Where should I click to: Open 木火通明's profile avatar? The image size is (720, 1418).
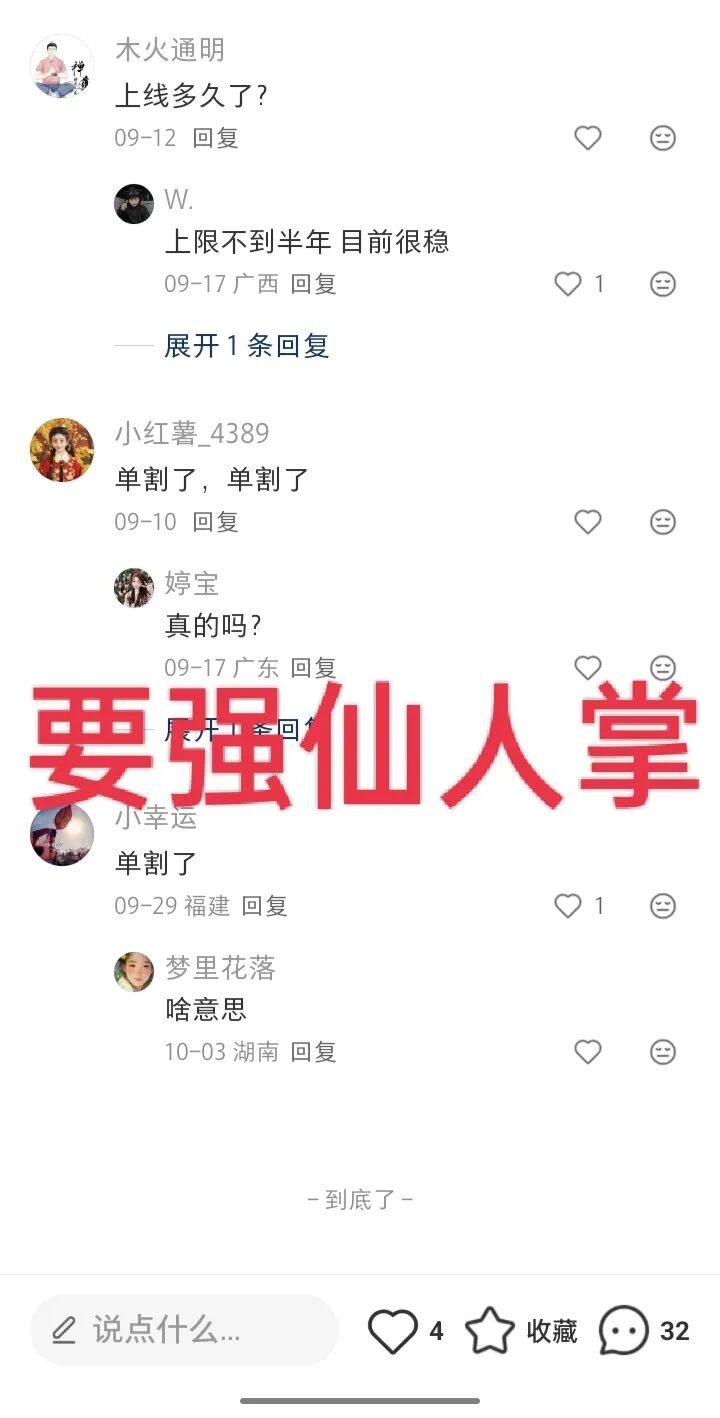pyautogui.click(x=62, y=66)
